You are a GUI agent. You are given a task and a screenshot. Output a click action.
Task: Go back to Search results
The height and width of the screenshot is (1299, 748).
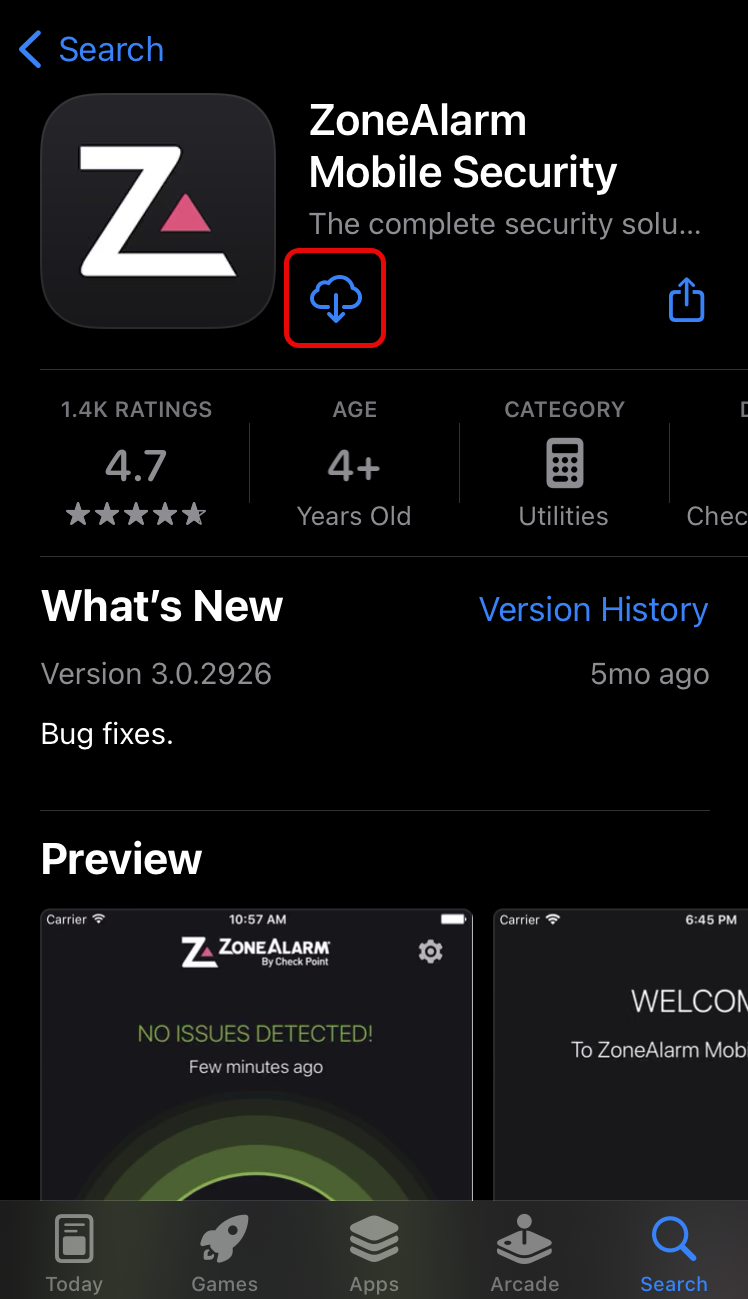pyautogui.click(x=91, y=49)
